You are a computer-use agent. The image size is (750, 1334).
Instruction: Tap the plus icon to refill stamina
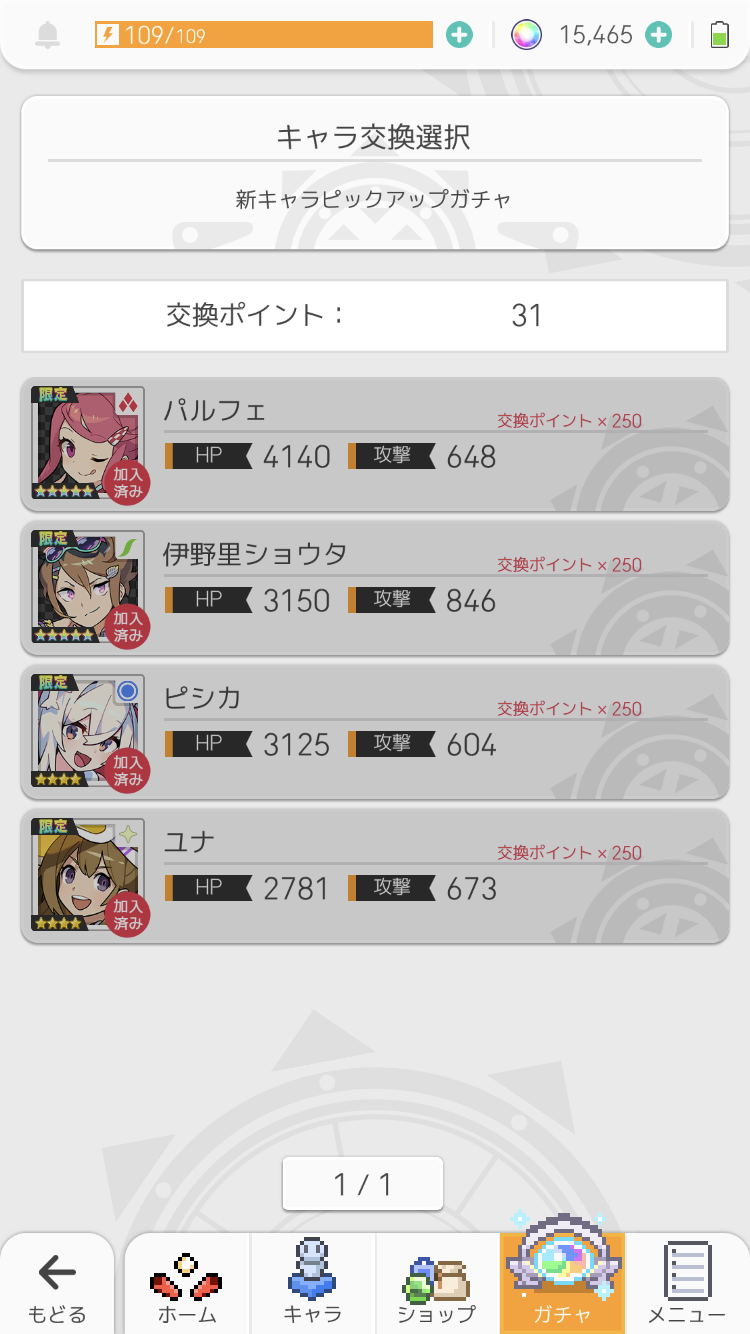point(459,35)
